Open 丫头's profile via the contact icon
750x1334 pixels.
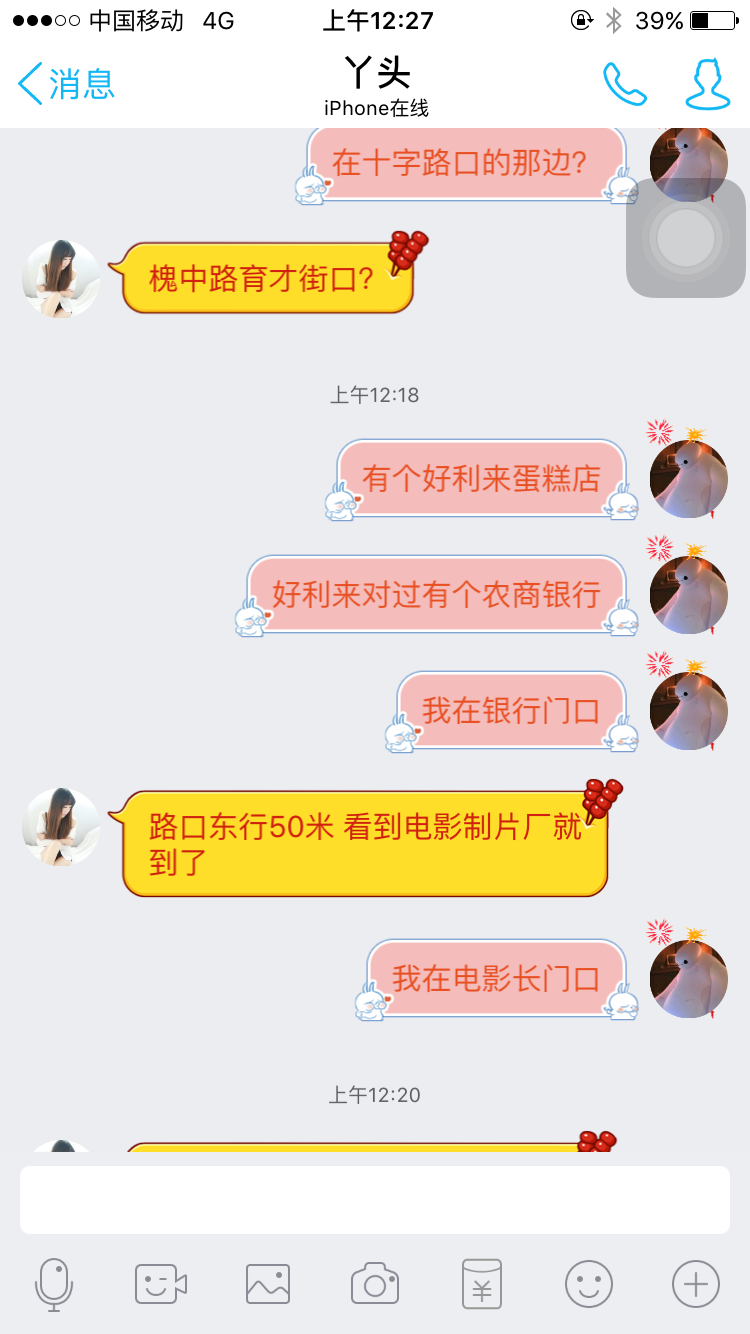(x=707, y=83)
